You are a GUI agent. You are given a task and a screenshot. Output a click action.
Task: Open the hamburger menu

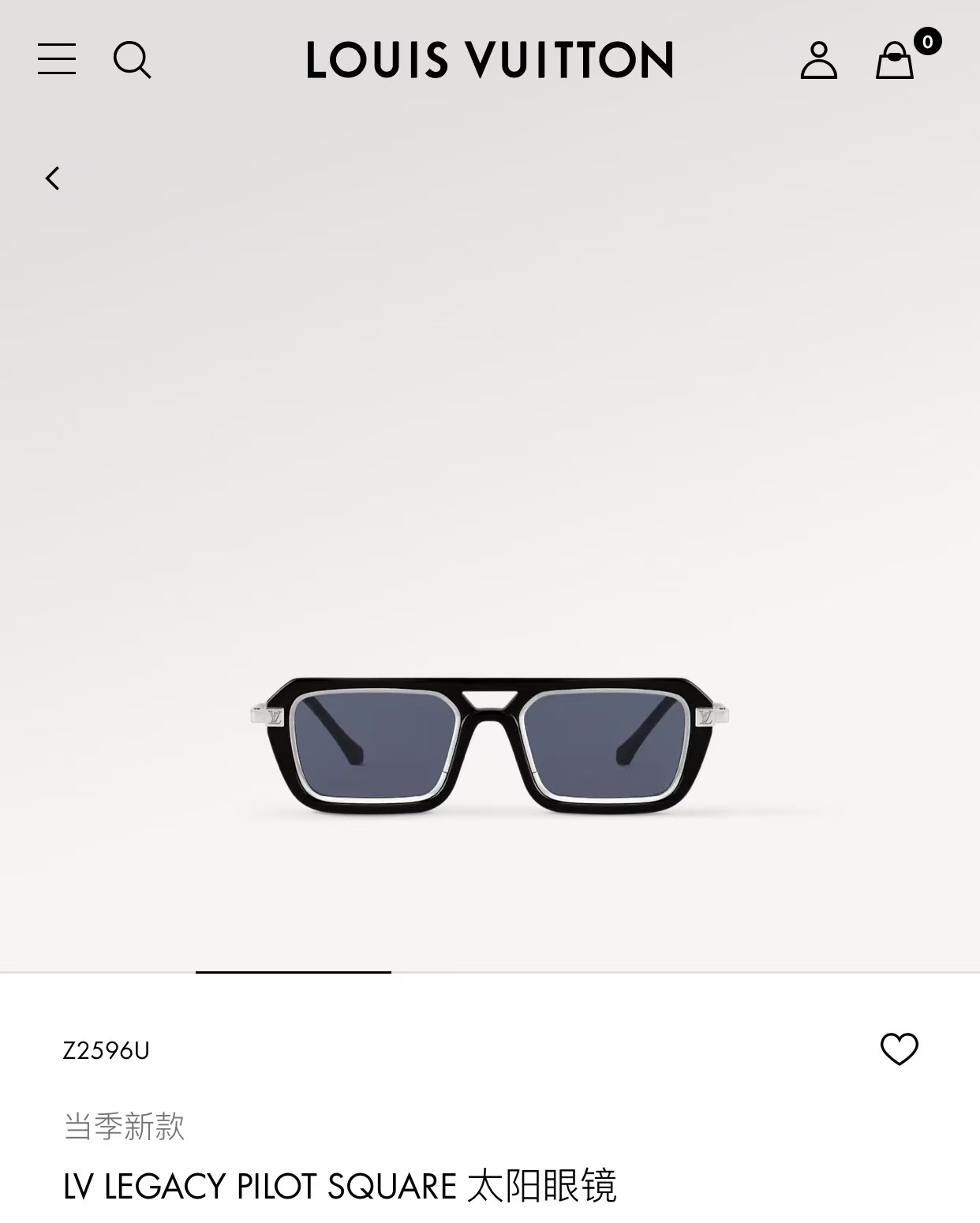point(57,59)
